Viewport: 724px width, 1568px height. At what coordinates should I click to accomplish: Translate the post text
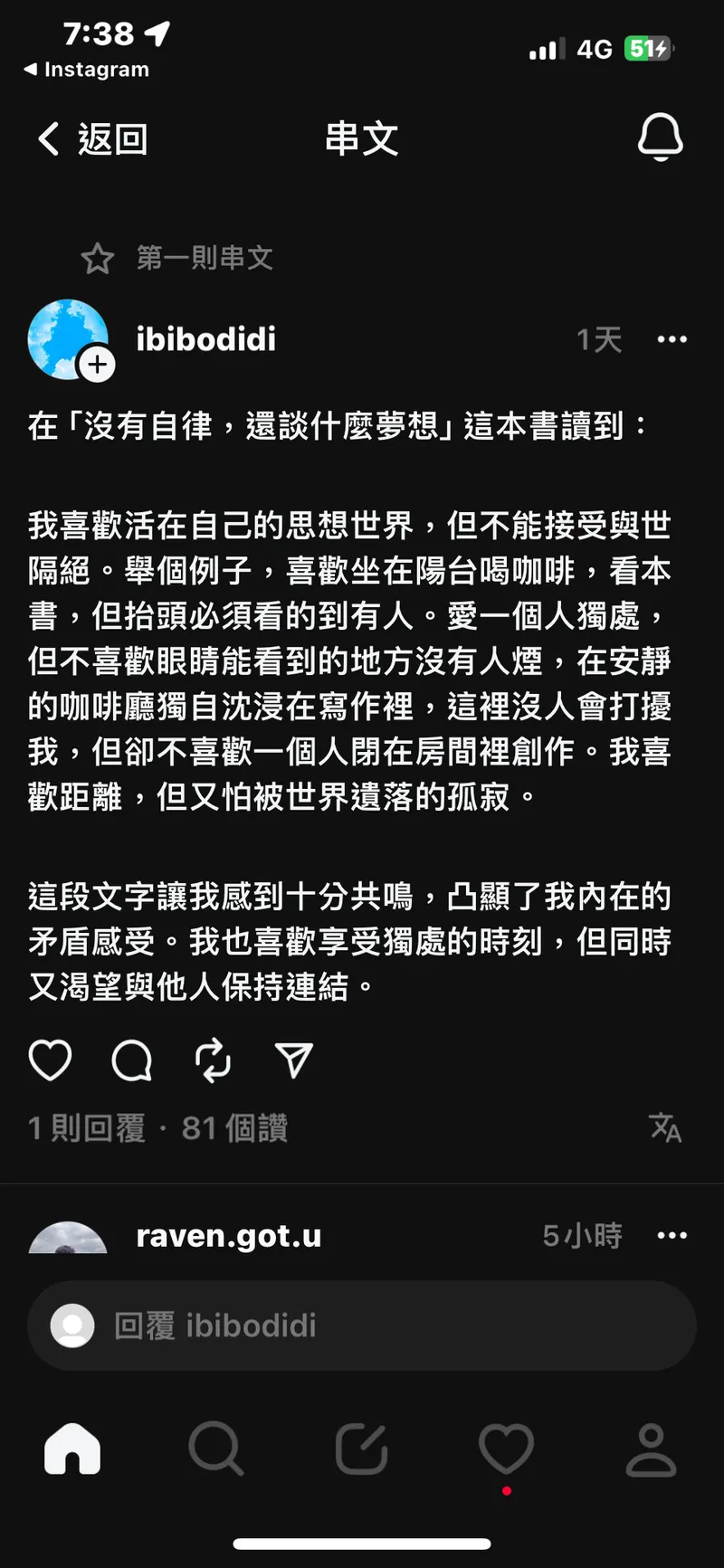click(x=665, y=1127)
